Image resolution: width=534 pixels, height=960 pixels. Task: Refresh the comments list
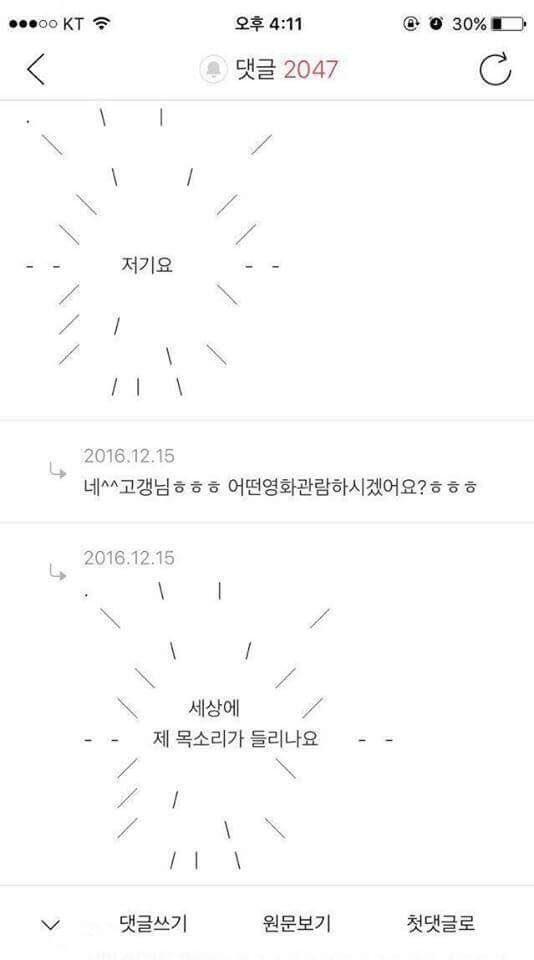click(495, 69)
